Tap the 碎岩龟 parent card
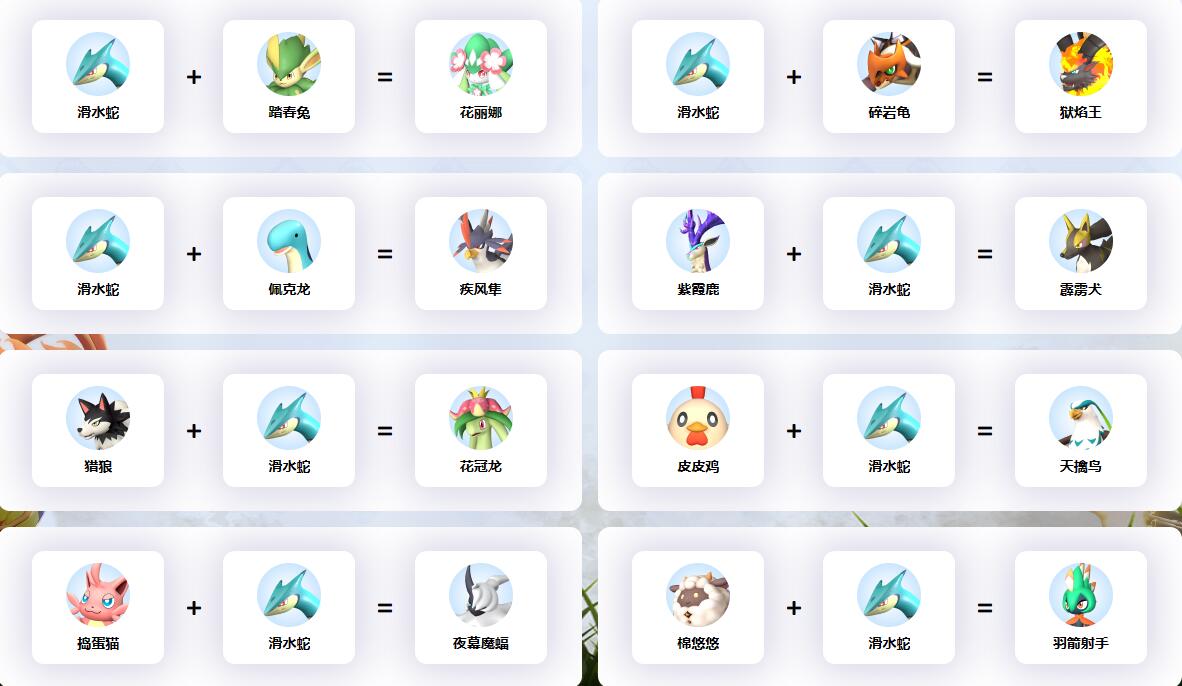 tap(888, 77)
